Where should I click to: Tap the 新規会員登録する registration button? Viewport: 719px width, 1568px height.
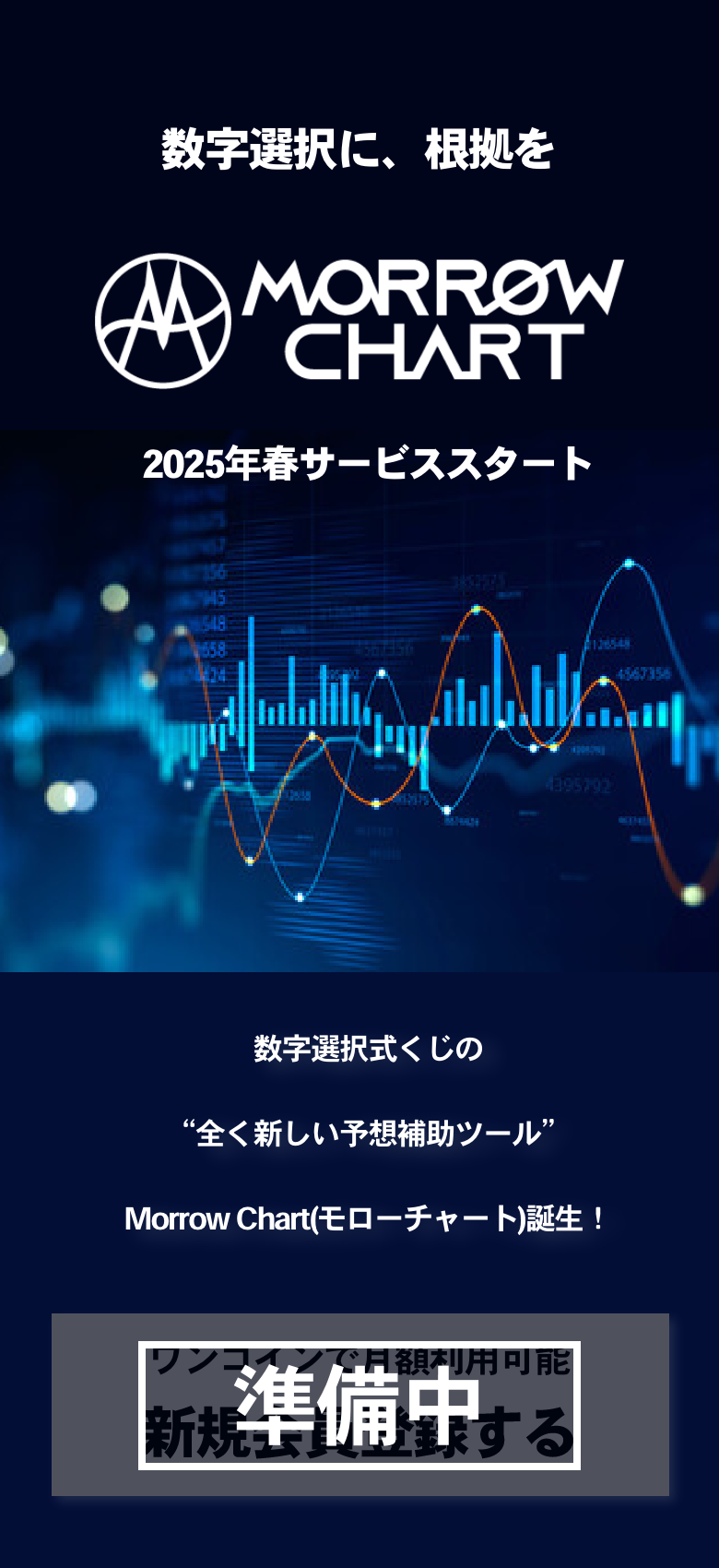(x=359, y=1405)
